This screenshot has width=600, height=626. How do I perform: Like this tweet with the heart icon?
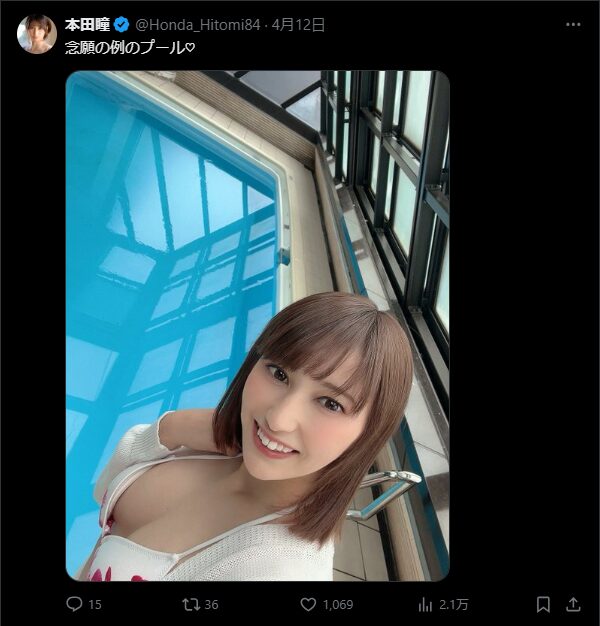tap(308, 604)
